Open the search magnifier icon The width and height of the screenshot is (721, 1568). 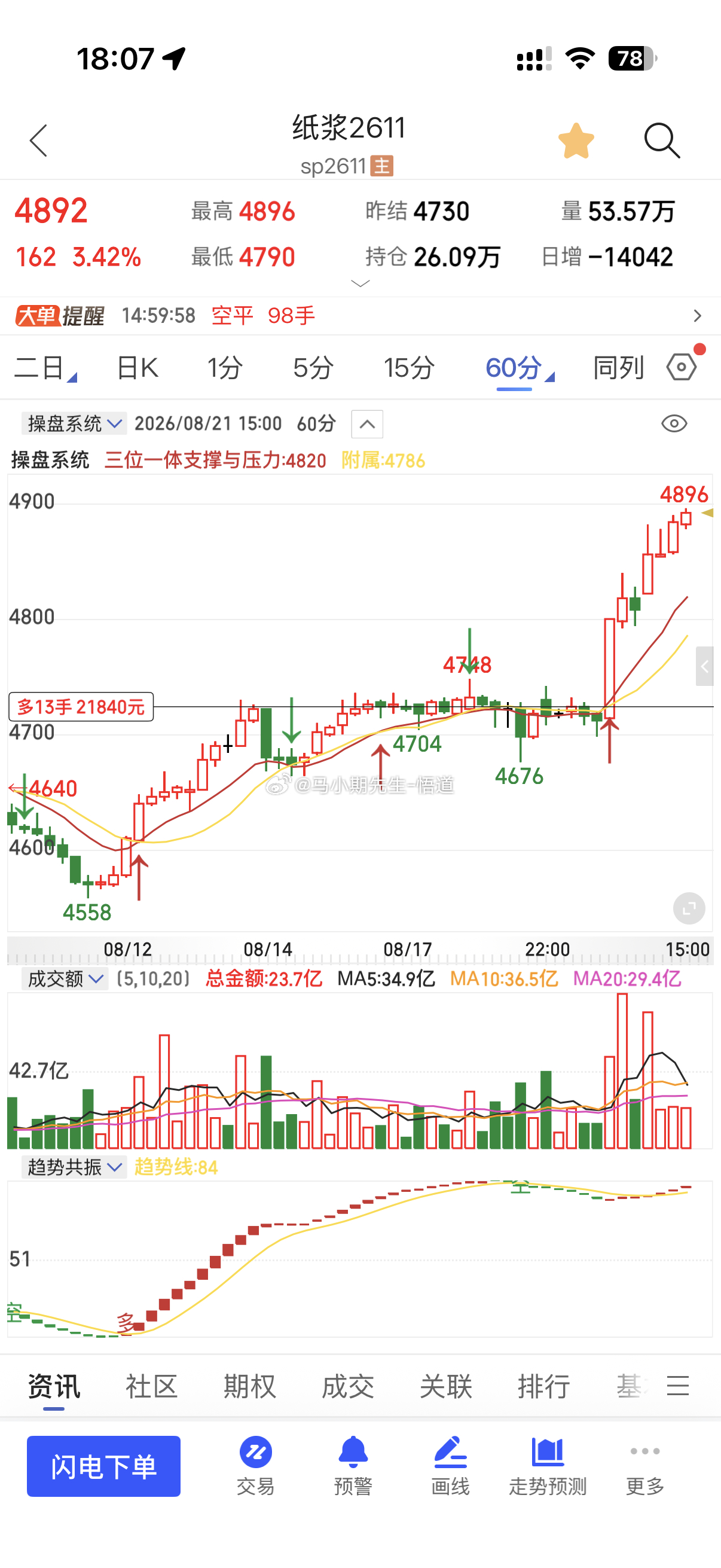click(661, 141)
